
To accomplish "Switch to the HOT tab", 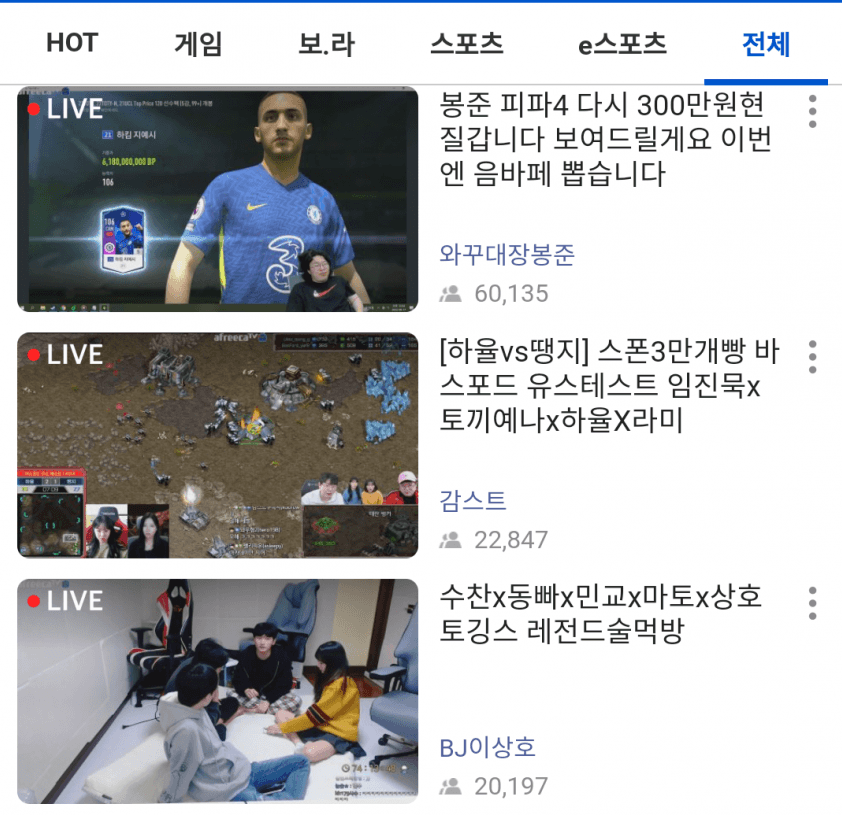I will coord(72,44).
